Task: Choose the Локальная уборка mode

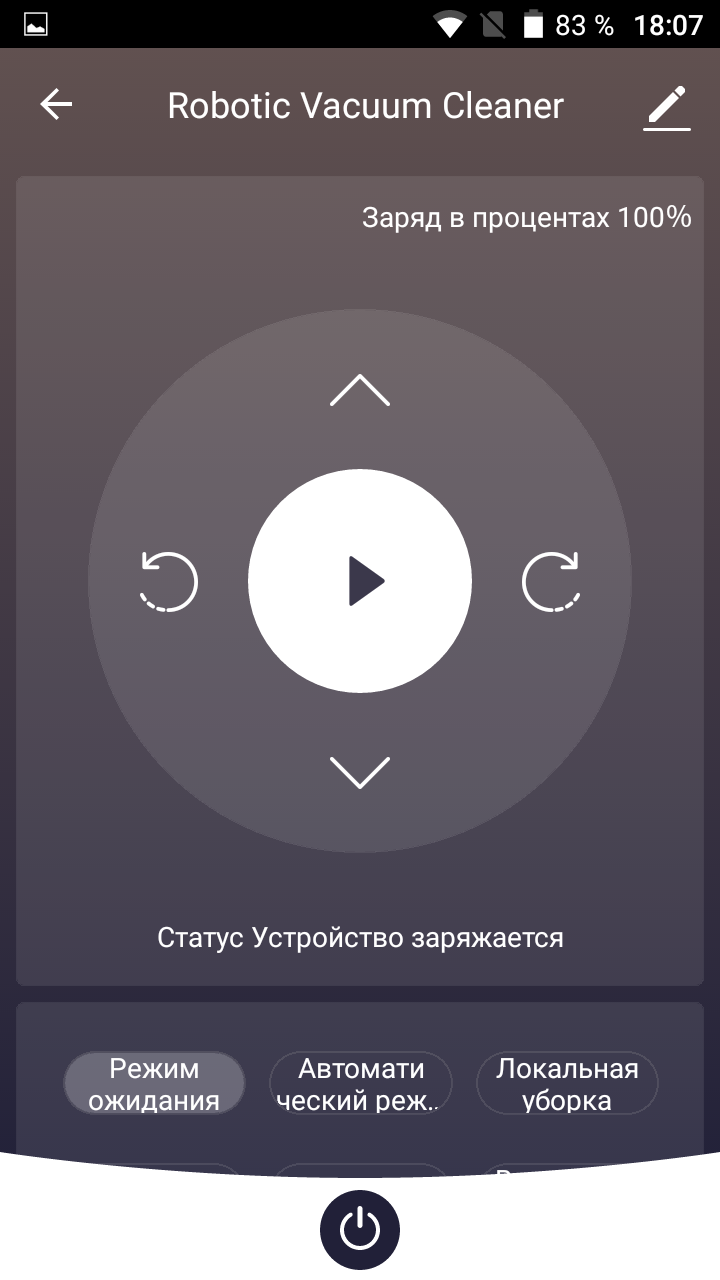Action: [567, 1084]
